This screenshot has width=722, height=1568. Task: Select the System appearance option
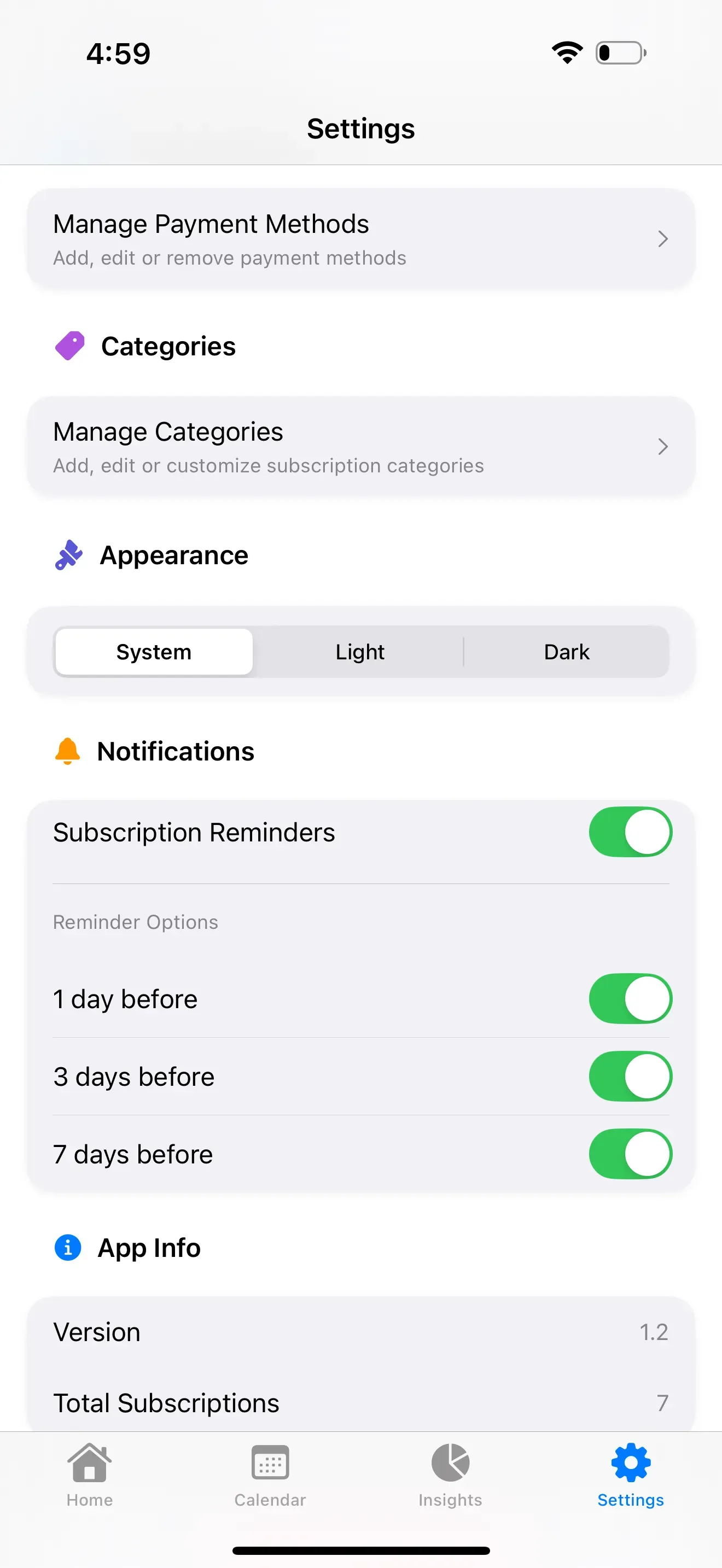pyautogui.click(x=154, y=652)
